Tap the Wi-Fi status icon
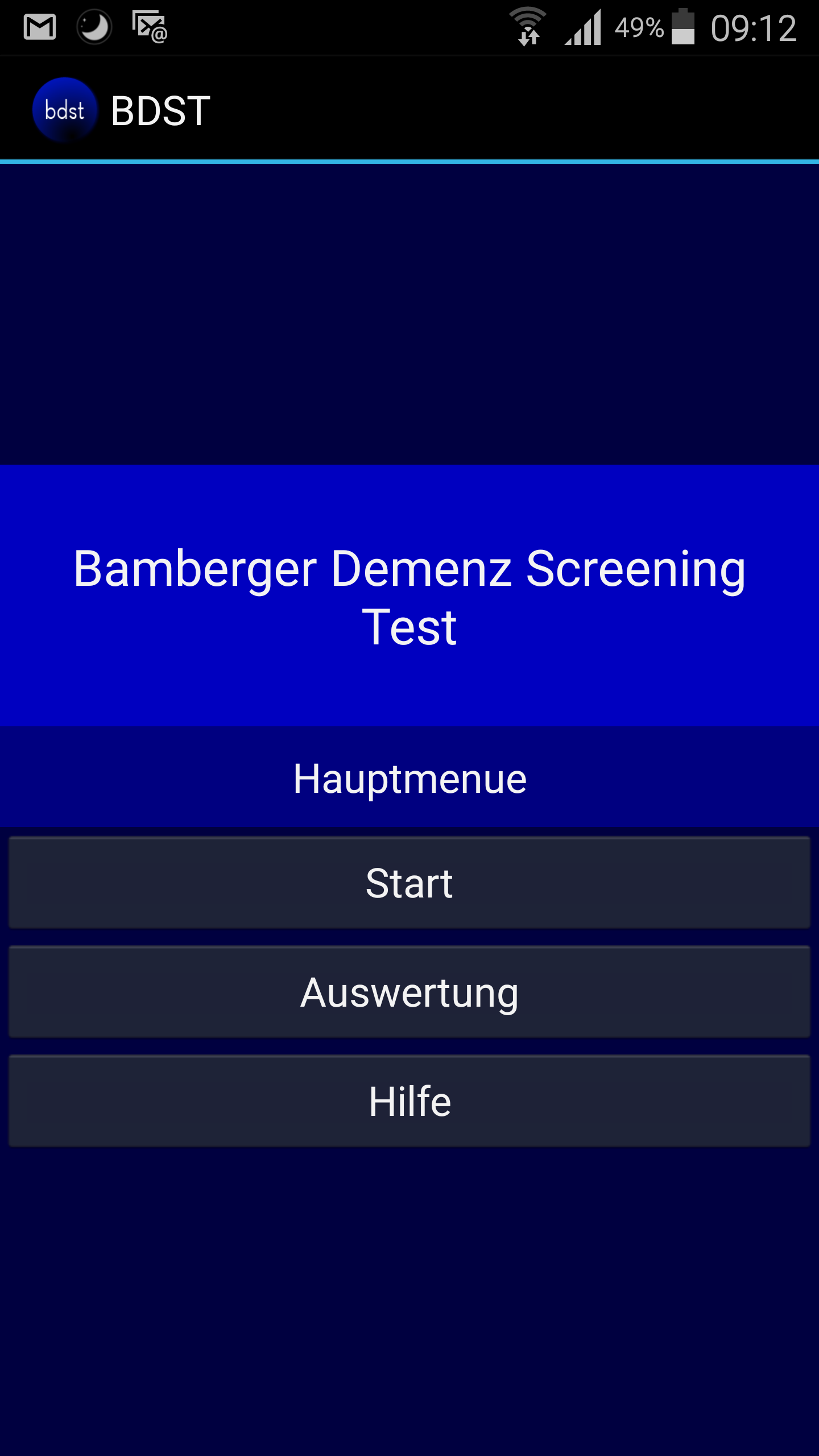Image resolution: width=819 pixels, height=1456 pixels. pyautogui.click(x=528, y=26)
